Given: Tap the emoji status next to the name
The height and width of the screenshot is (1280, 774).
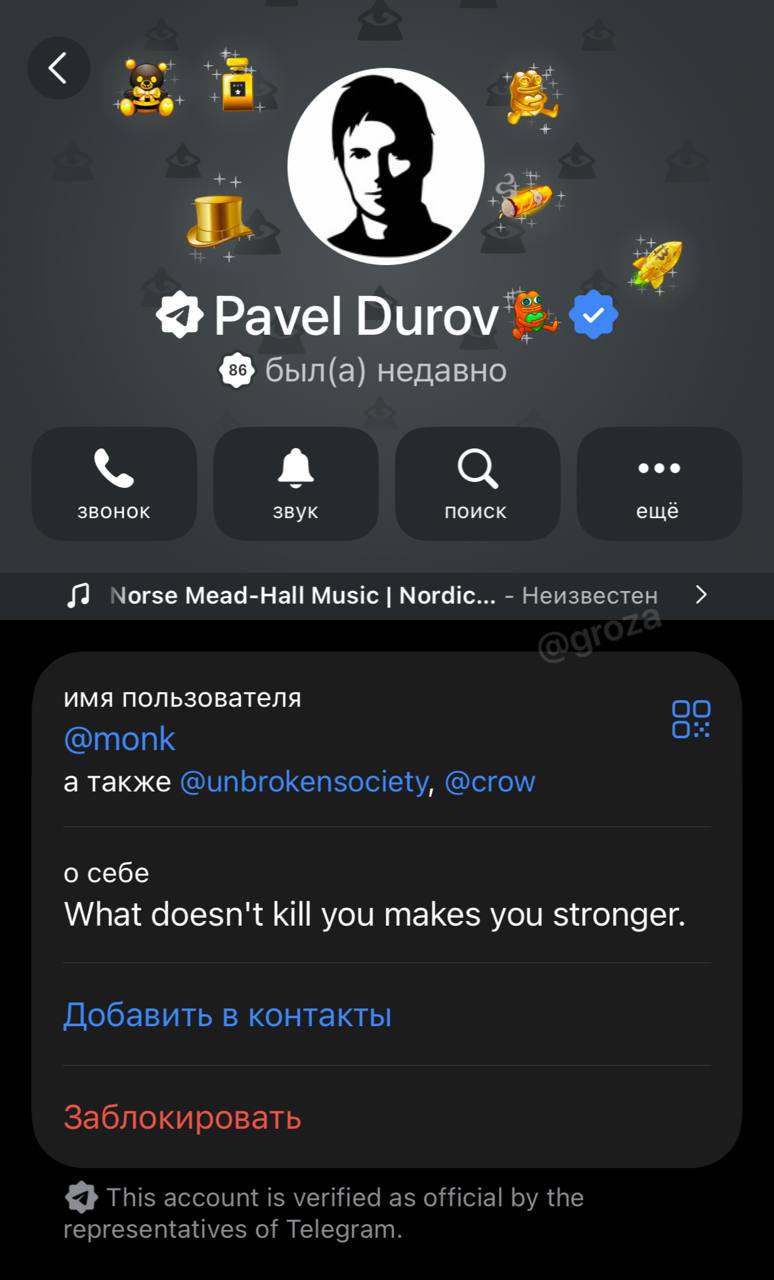Looking at the screenshot, I should pos(533,316).
